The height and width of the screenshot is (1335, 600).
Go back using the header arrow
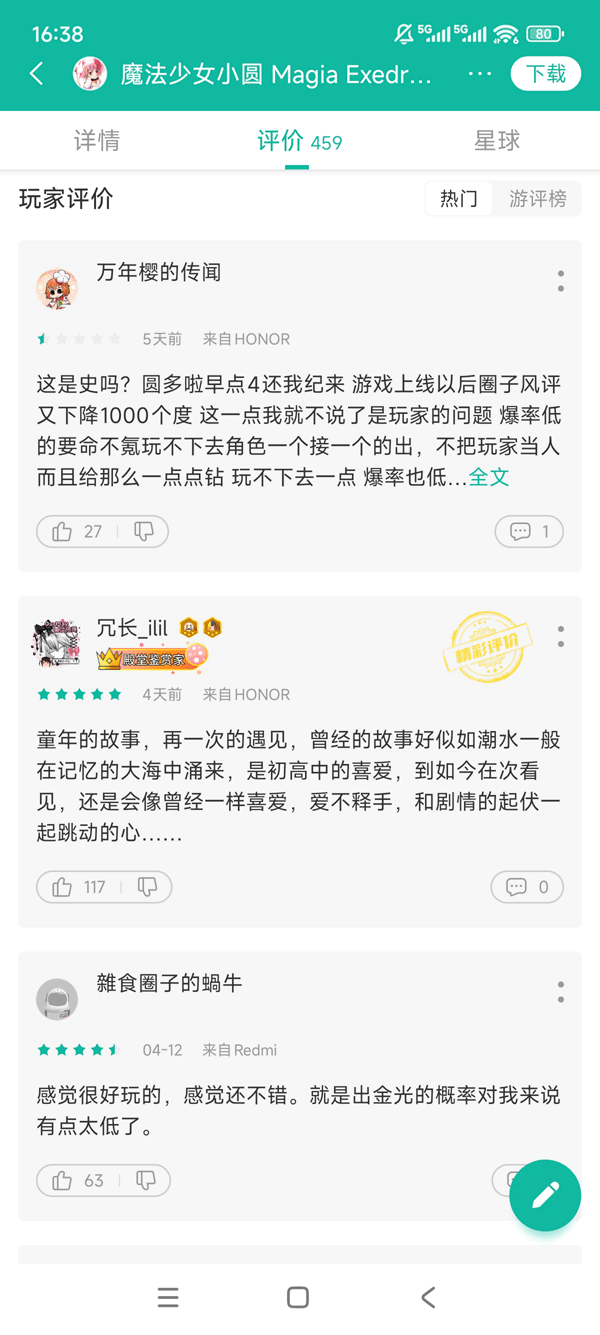tap(37, 74)
